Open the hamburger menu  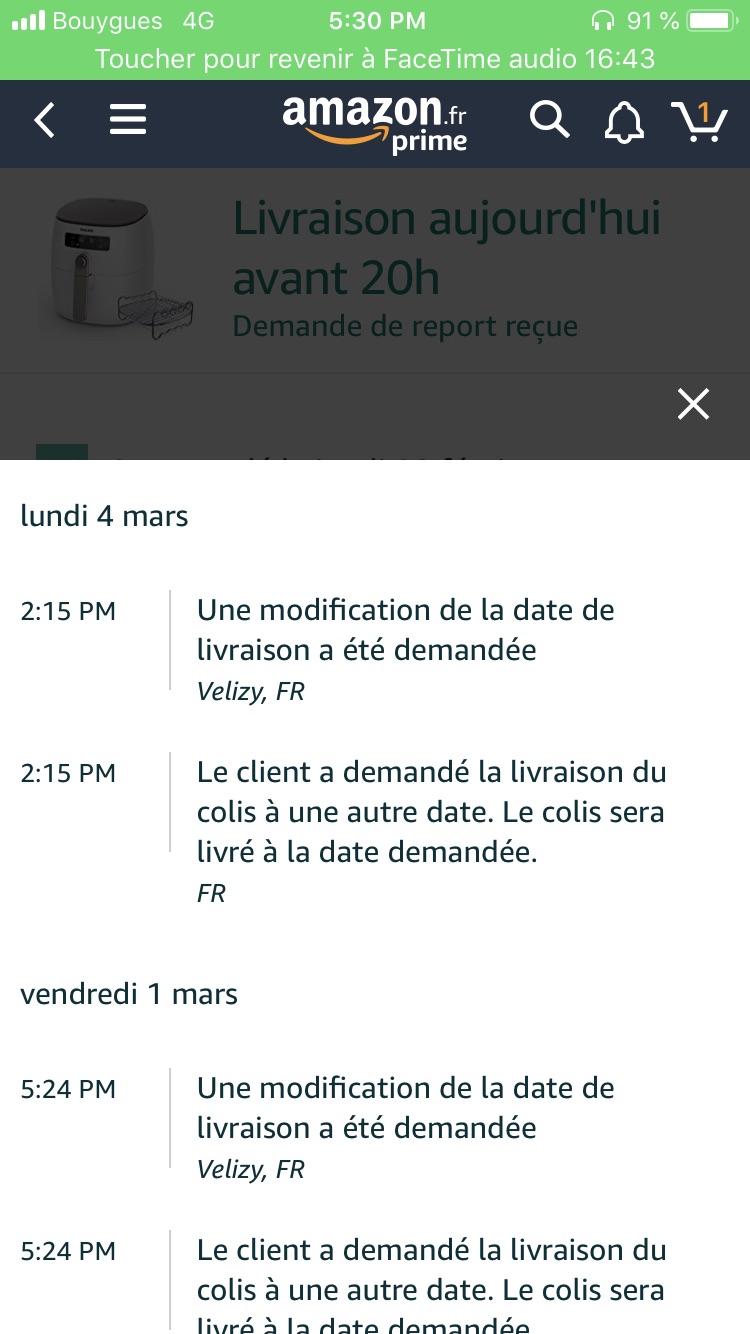128,120
